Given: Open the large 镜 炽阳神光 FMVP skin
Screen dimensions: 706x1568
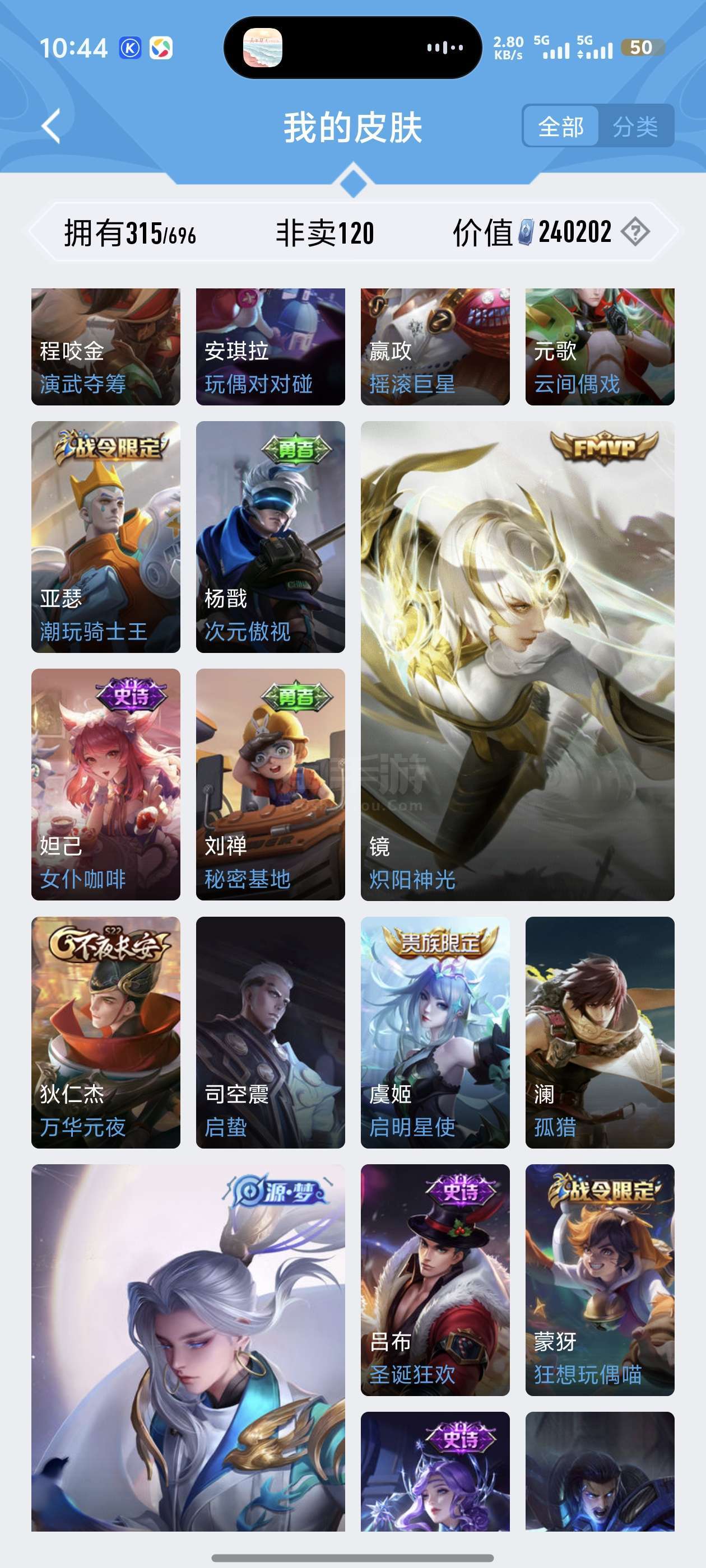Looking at the screenshot, I should (518, 661).
